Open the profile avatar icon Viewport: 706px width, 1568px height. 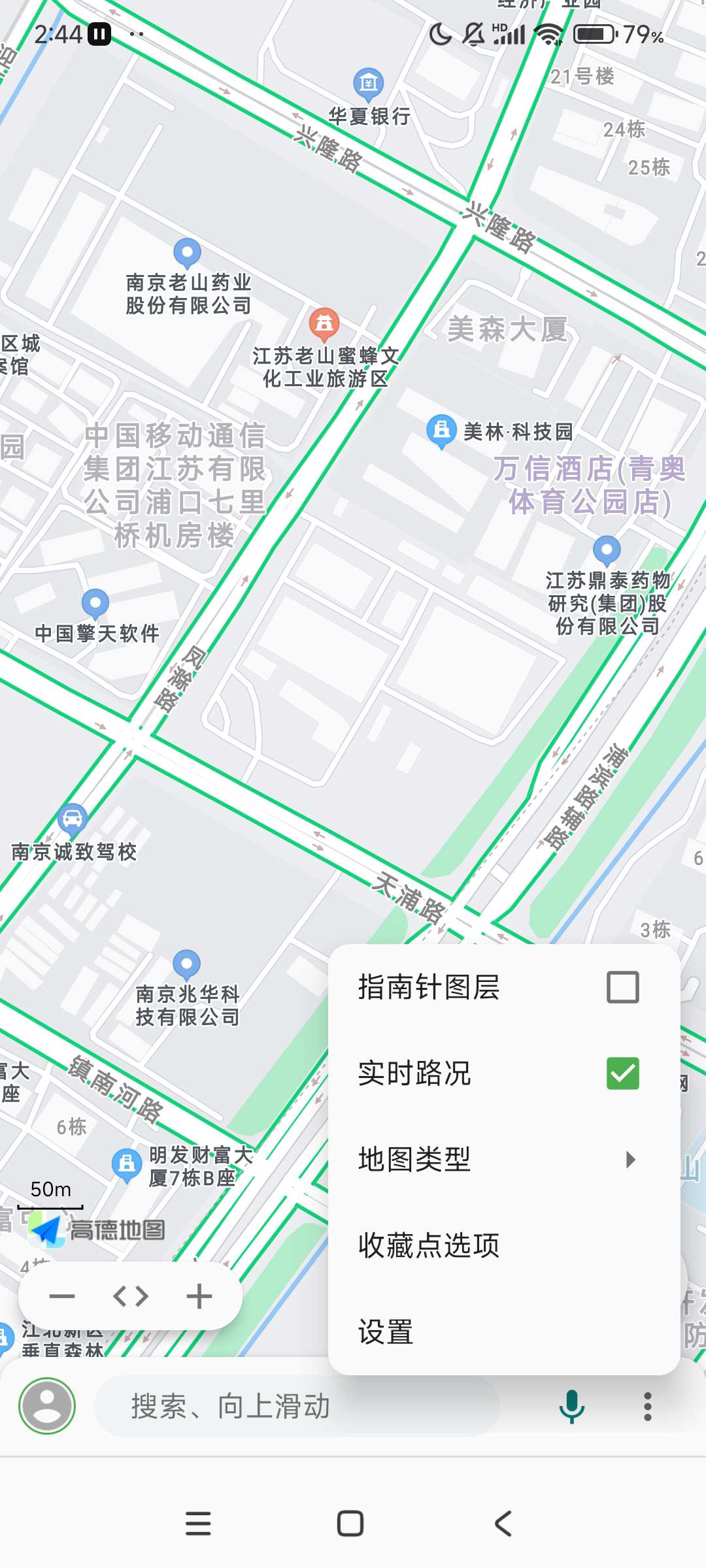47,1406
